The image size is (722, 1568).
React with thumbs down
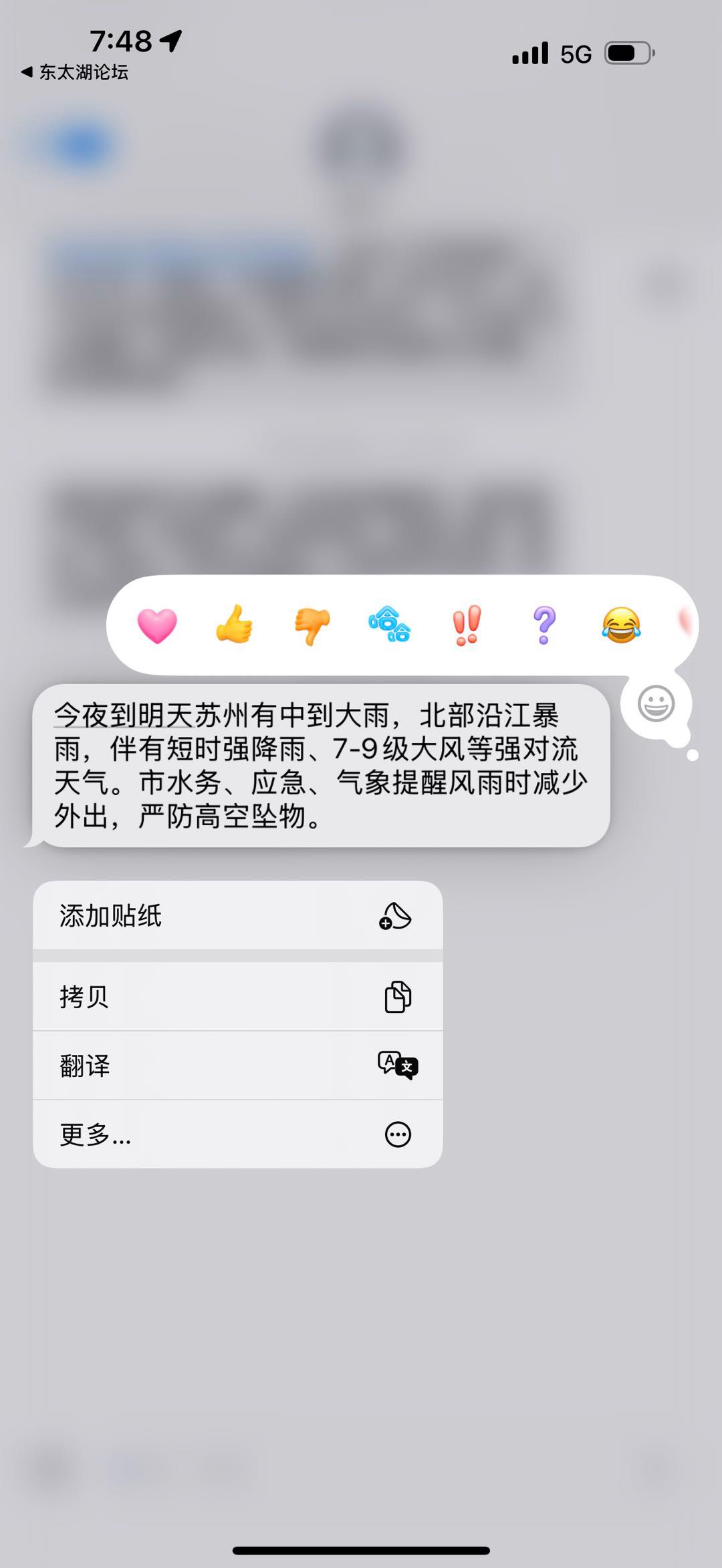pos(312,626)
